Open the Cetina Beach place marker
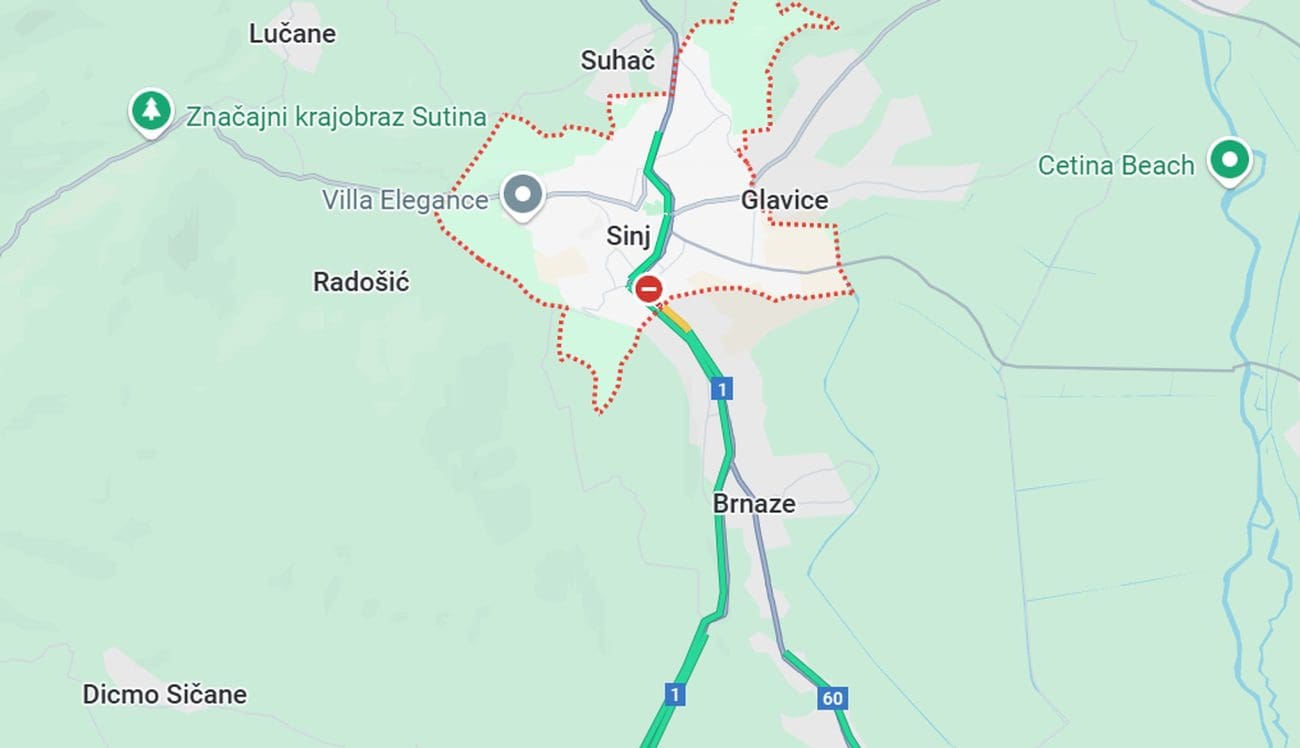This screenshot has height=748, width=1300. click(x=1229, y=160)
